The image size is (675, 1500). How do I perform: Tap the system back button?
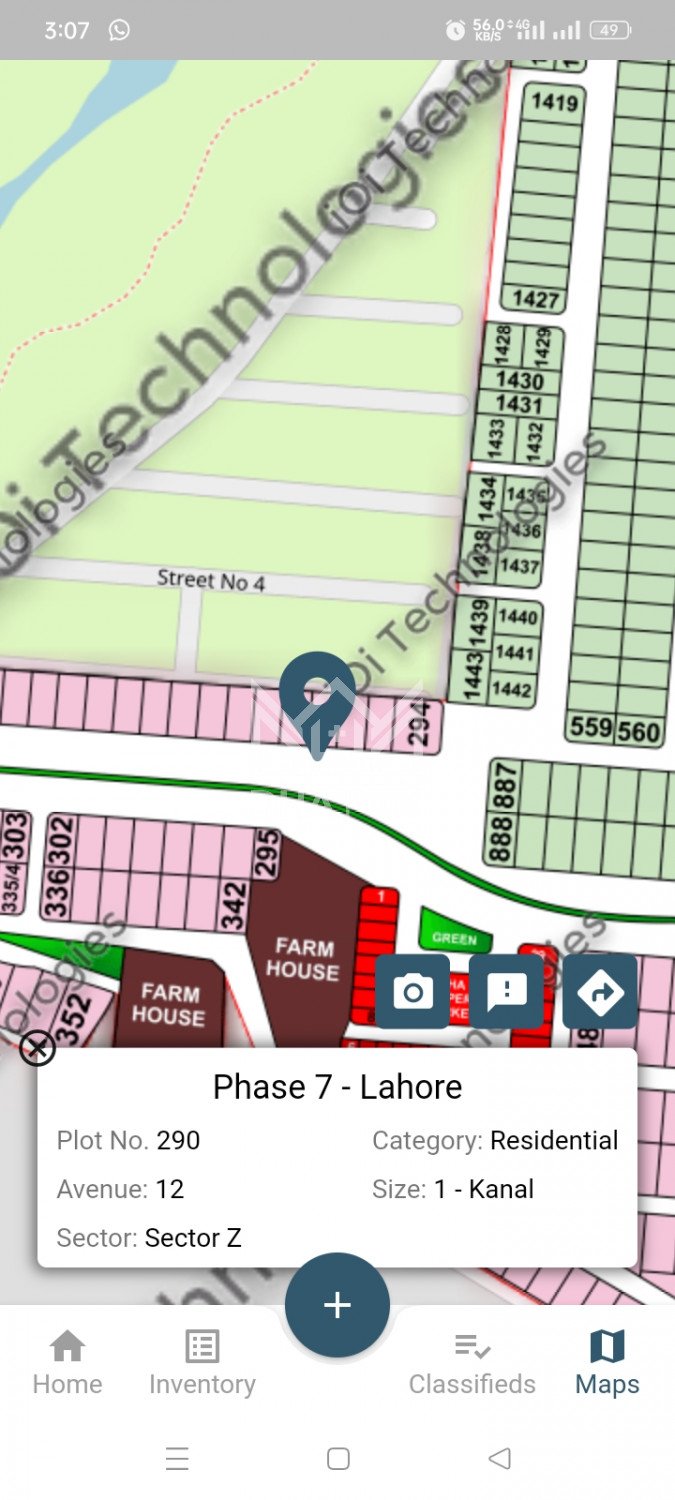pyautogui.click(x=500, y=1459)
